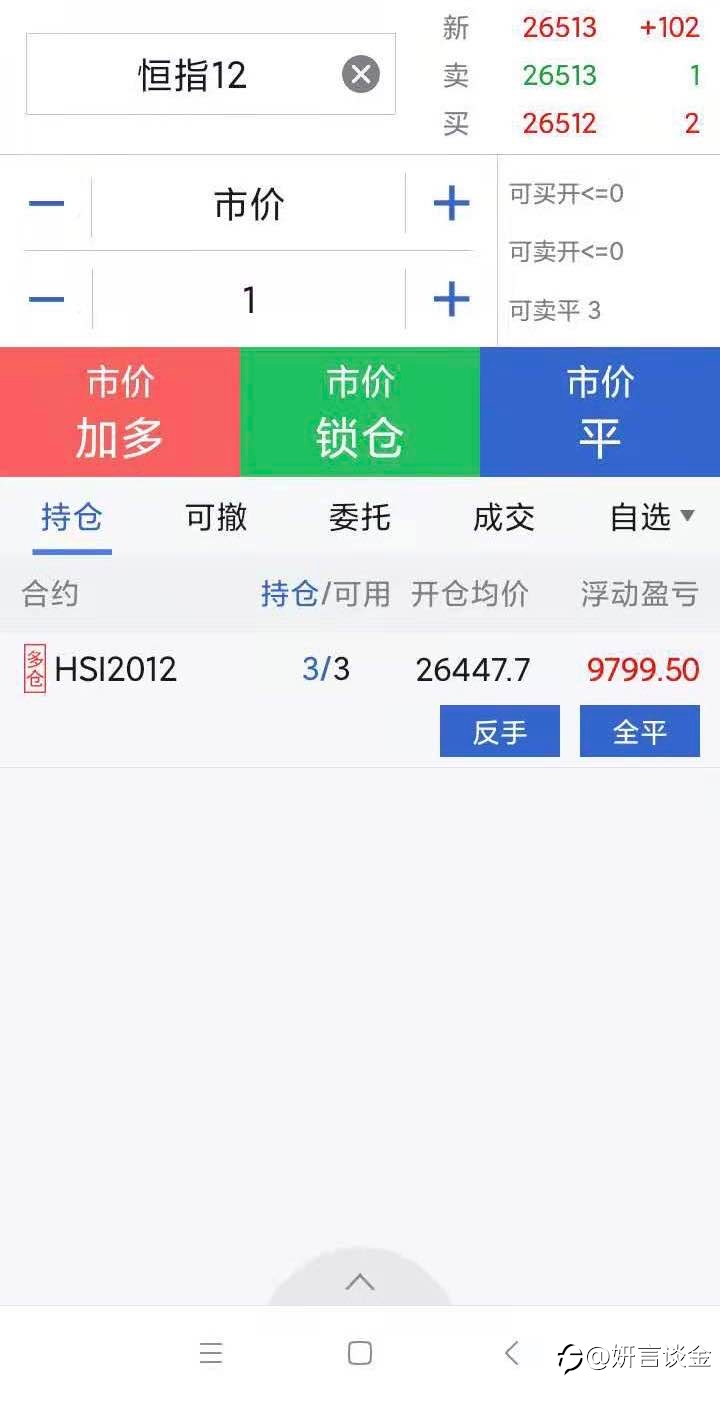Decrease the lot quantity with minus
Image resolution: width=720 pixels, height=1401 pixels.
tap(46, 299)
